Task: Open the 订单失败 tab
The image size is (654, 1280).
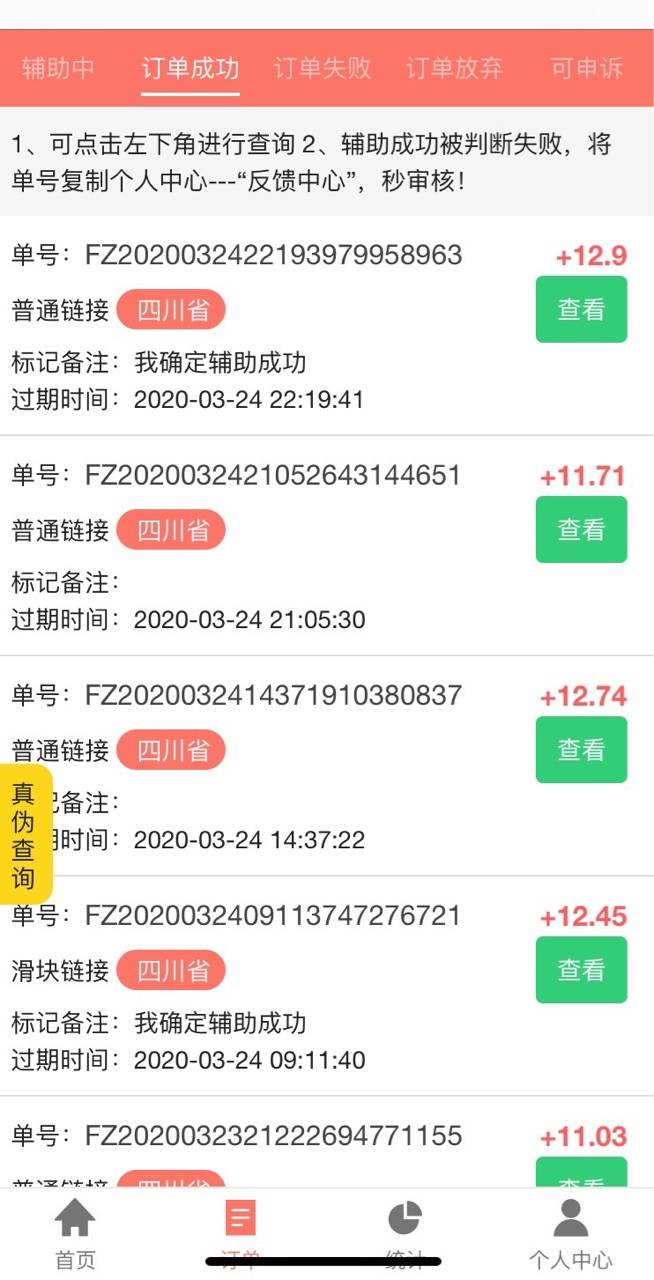Action: [322, 68]
